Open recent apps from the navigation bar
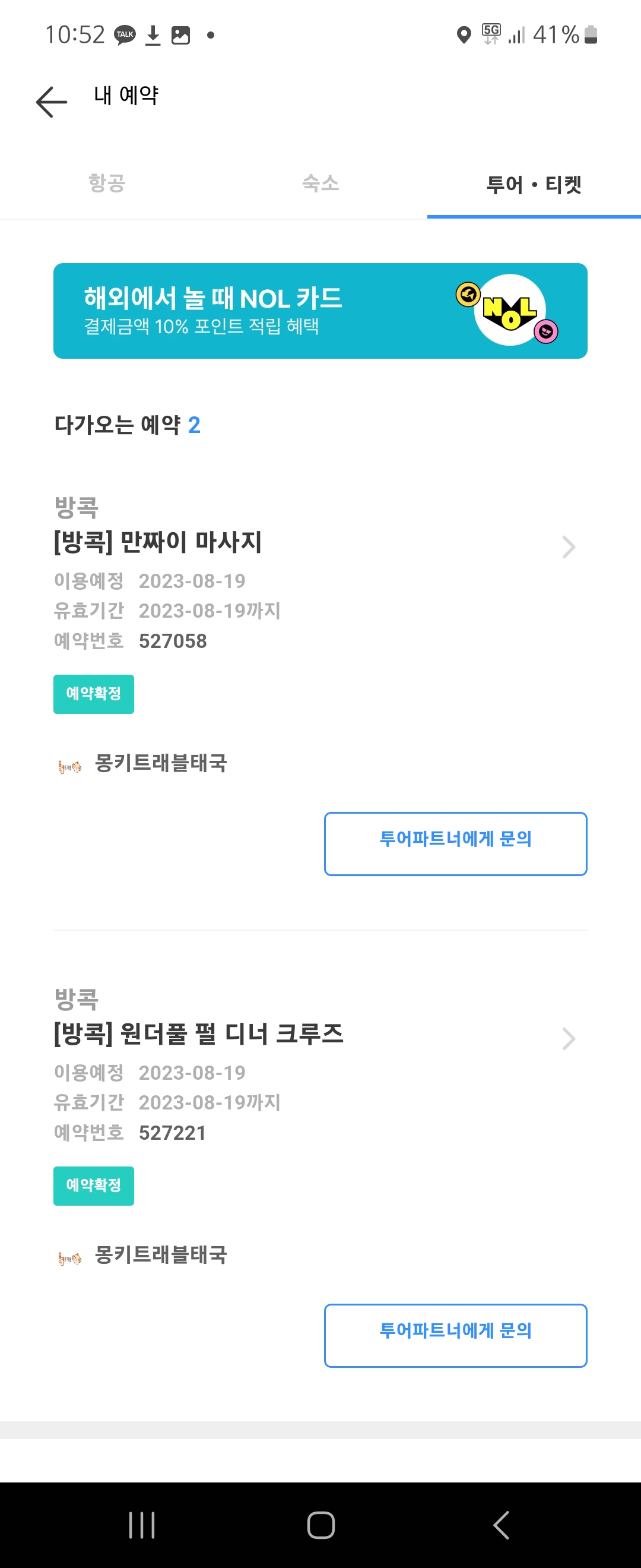 [142, 1525]
